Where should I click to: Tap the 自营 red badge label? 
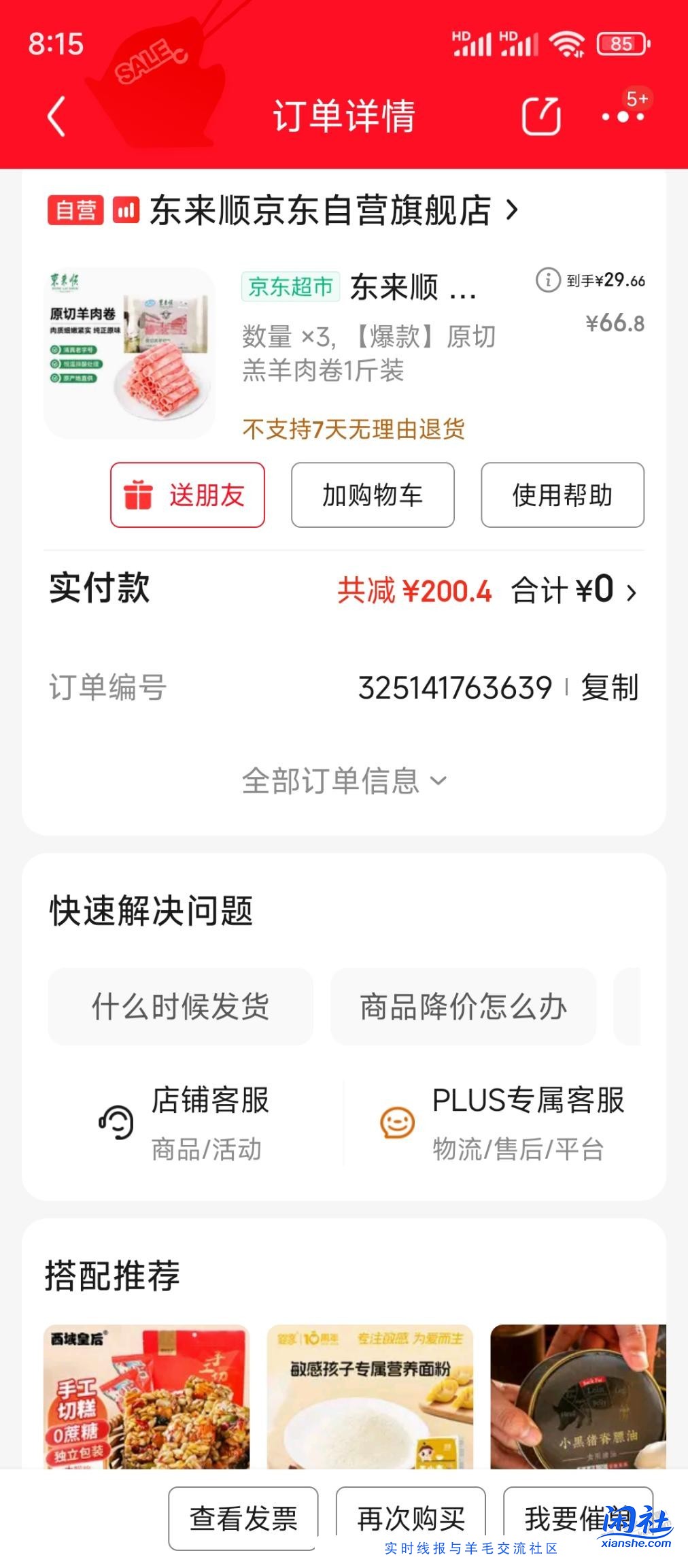(x=75, y=212)
